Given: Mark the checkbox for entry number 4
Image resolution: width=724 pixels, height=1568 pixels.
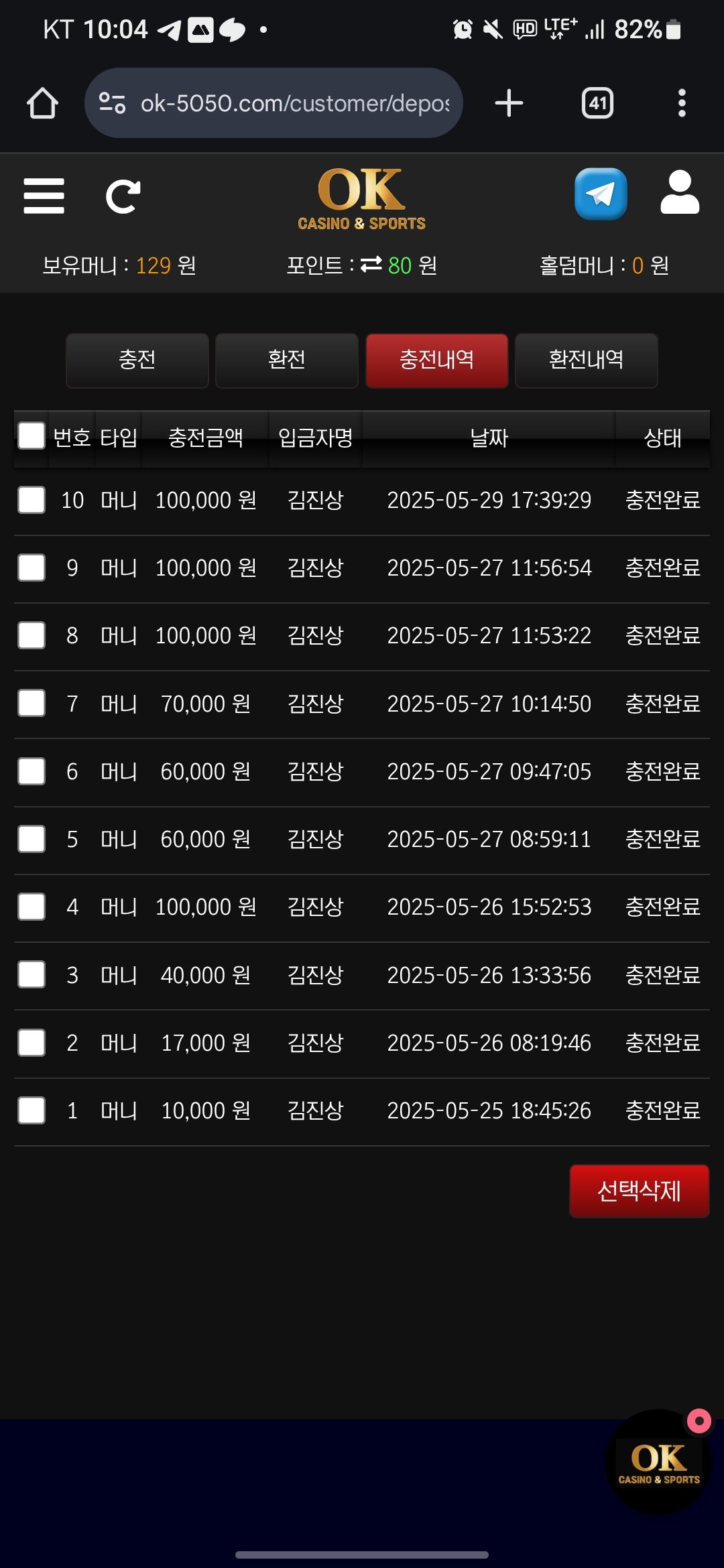Looking at the screenshot, I should pos(32,907).
